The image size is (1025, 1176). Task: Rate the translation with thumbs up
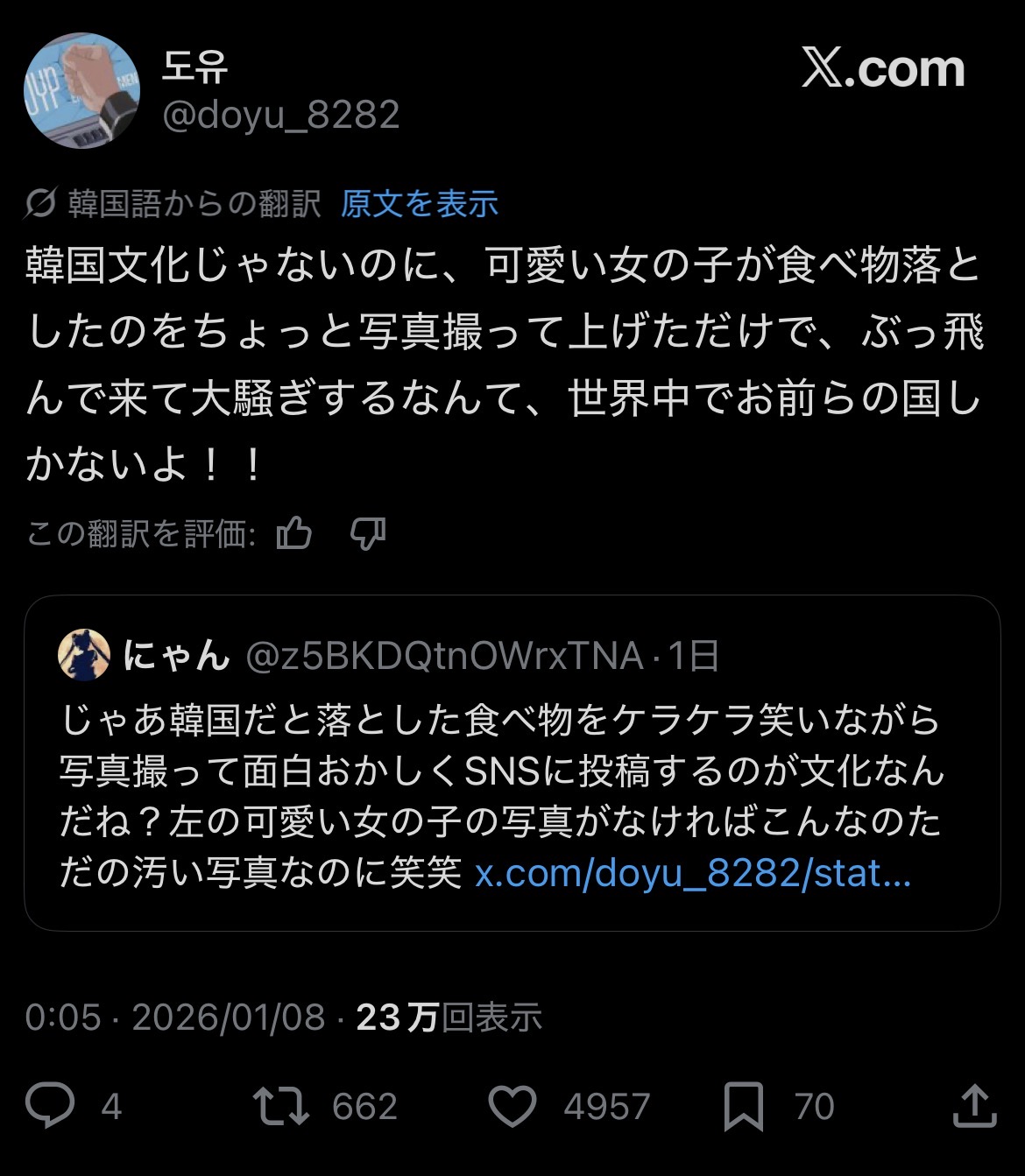[294, 532]
